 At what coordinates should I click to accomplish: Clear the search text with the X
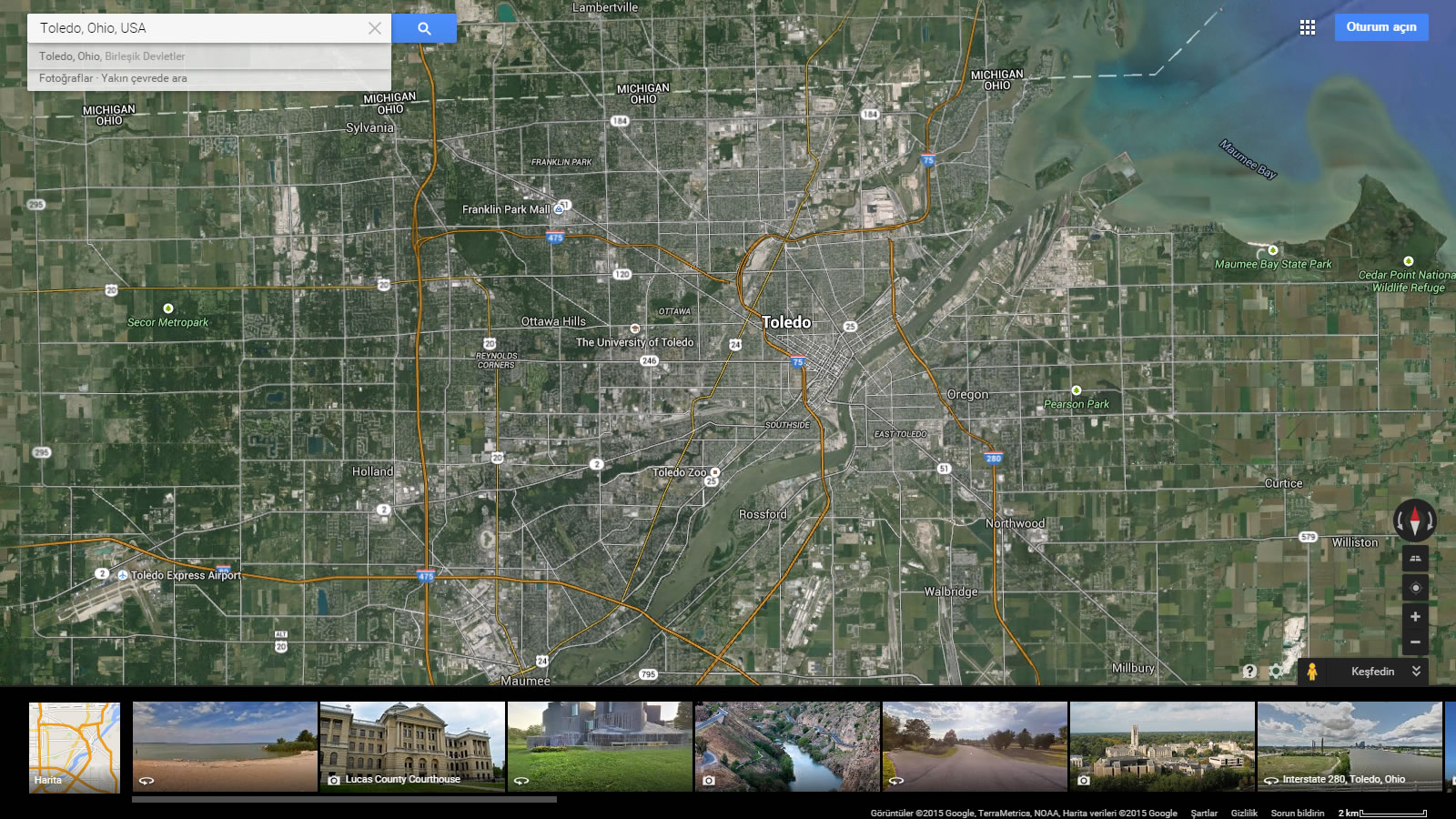375,28
